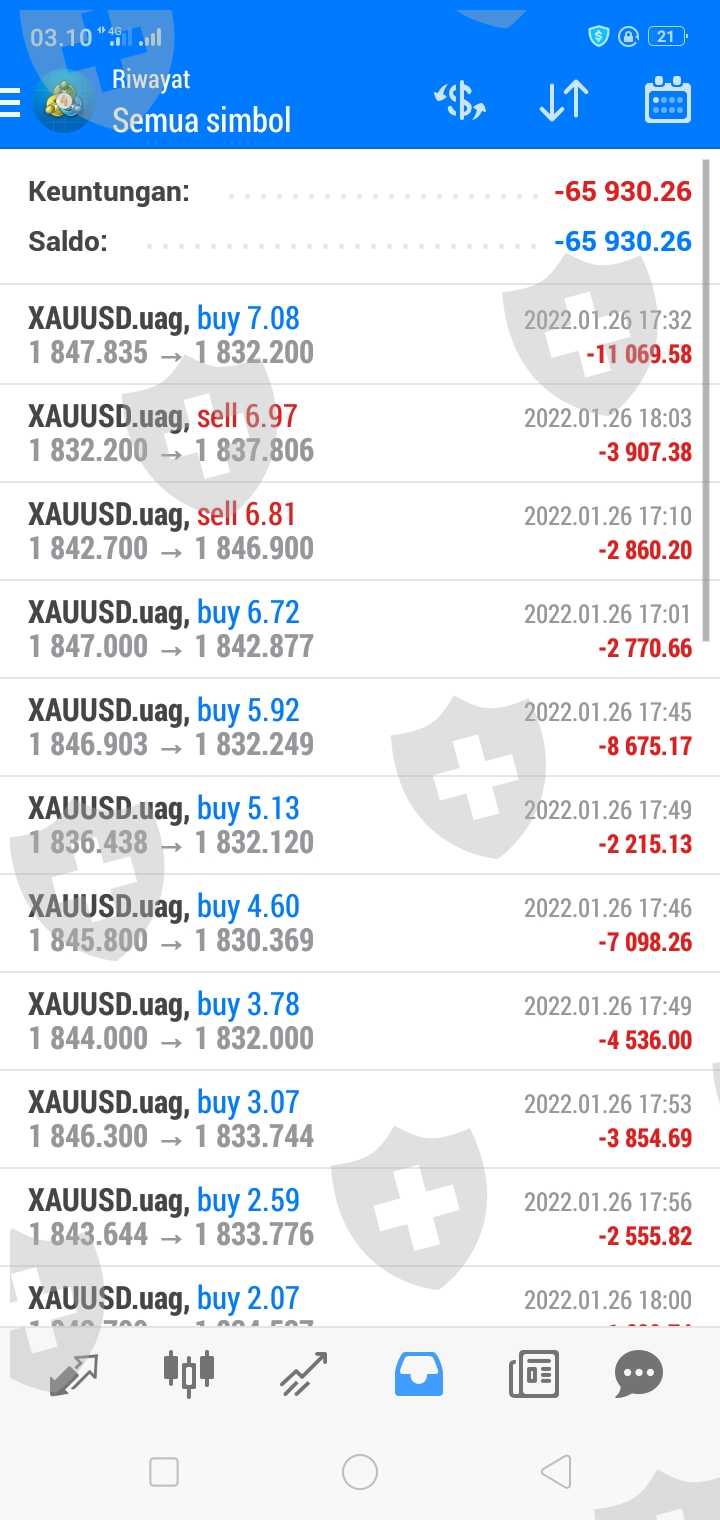This screenshot has height=1520, width=720.
Task: Open the symbol filter icon
Action: (460, 102)
